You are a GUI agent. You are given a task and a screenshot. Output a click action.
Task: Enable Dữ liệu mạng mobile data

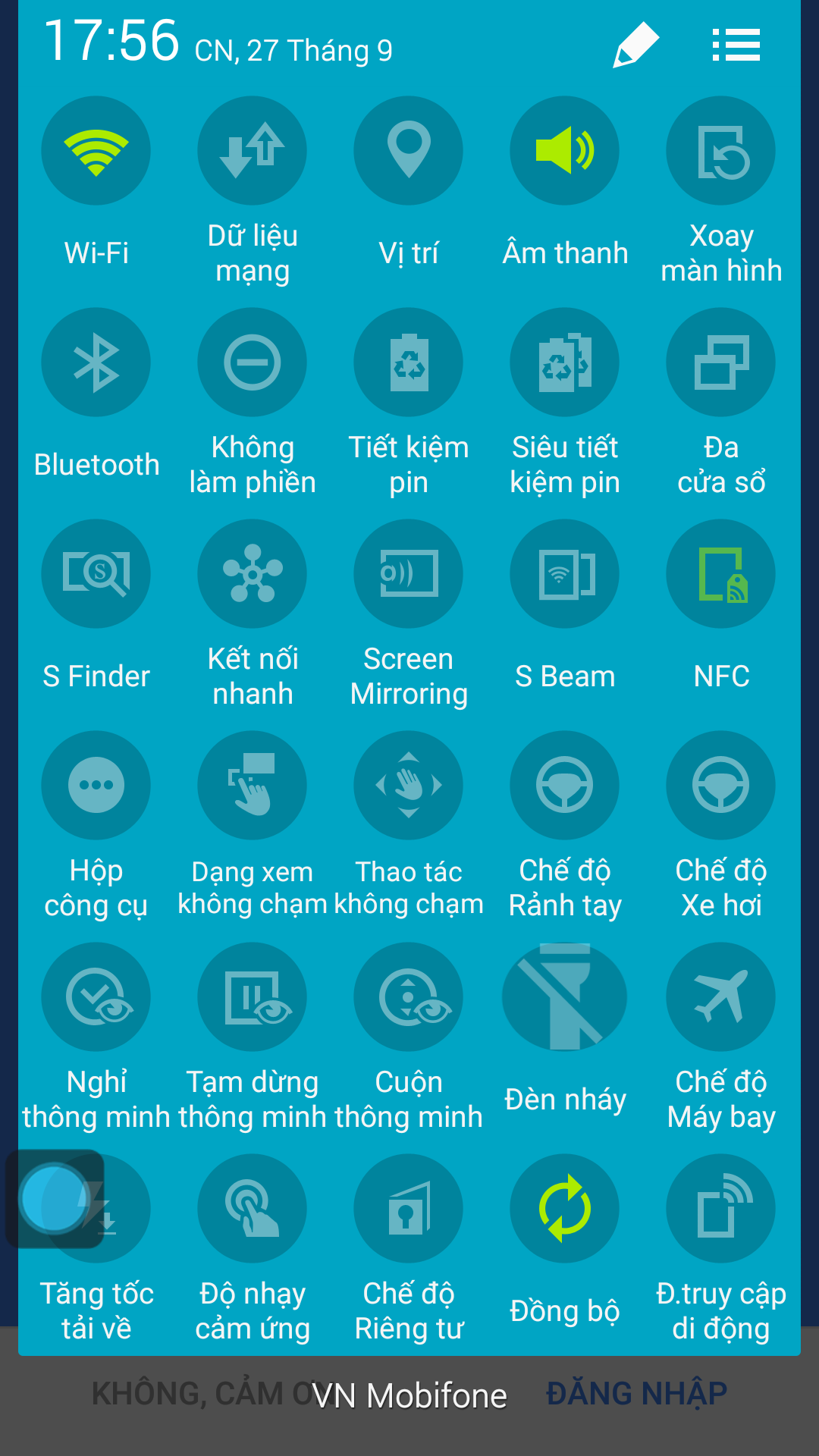(253, 151)
